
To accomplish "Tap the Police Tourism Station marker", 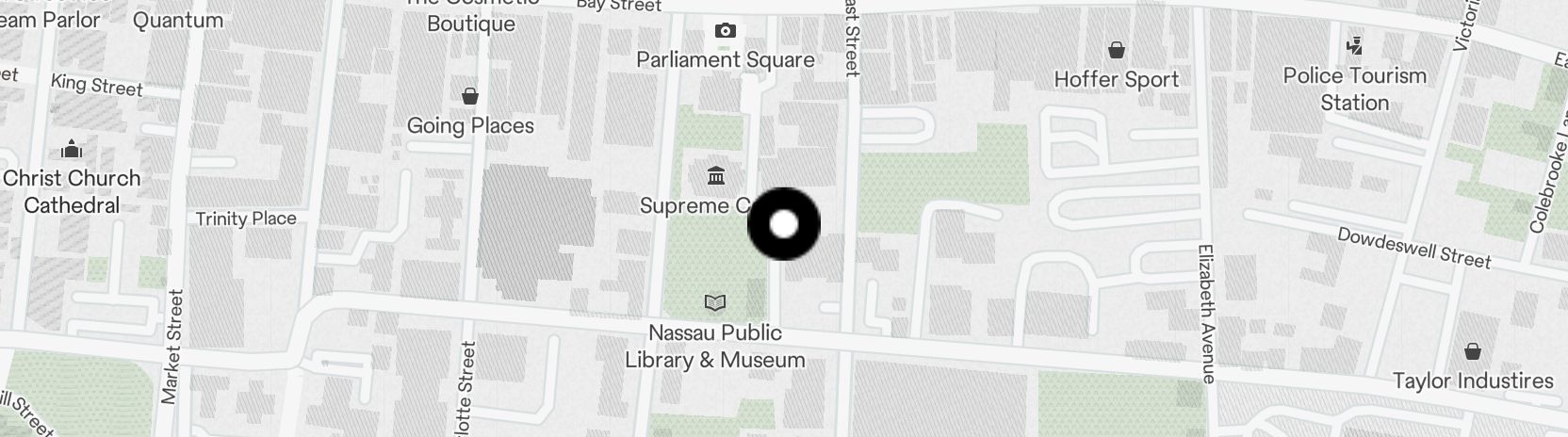I will pos(1354,45).
